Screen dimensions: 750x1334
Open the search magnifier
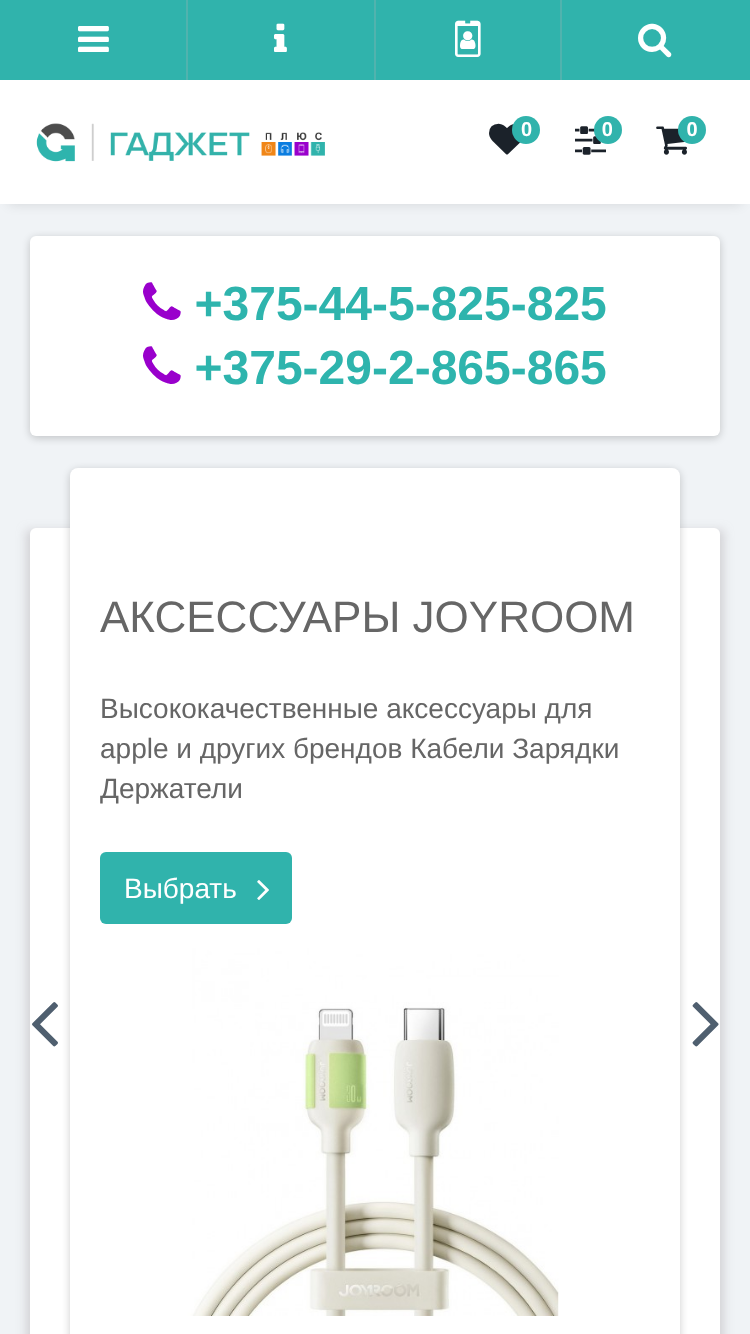[654, 40]
